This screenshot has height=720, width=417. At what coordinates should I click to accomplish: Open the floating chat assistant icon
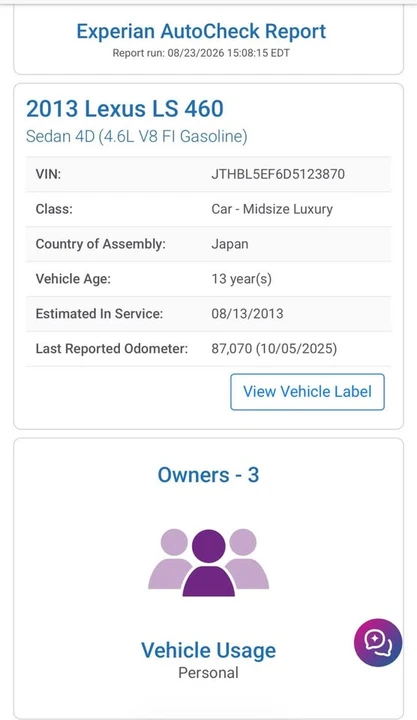coord(378,643)
